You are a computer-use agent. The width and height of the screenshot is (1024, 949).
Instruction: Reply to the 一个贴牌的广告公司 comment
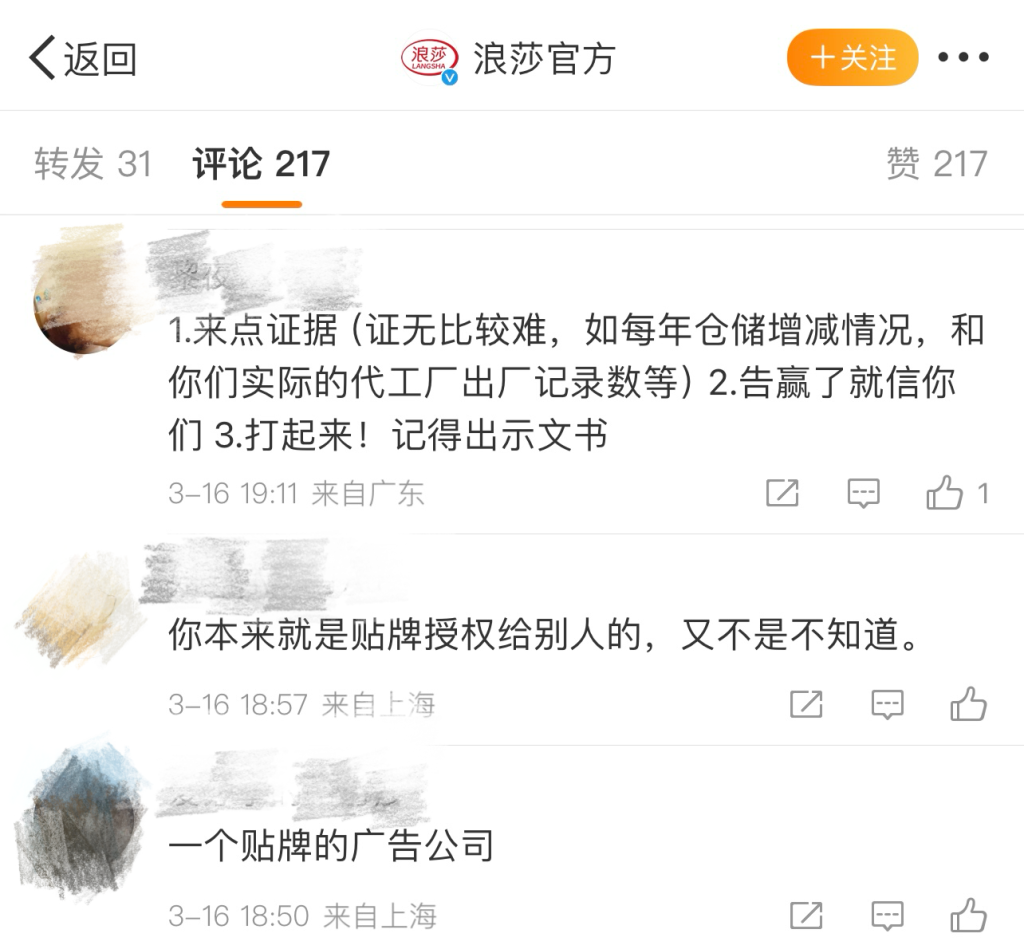coord(886,914)
